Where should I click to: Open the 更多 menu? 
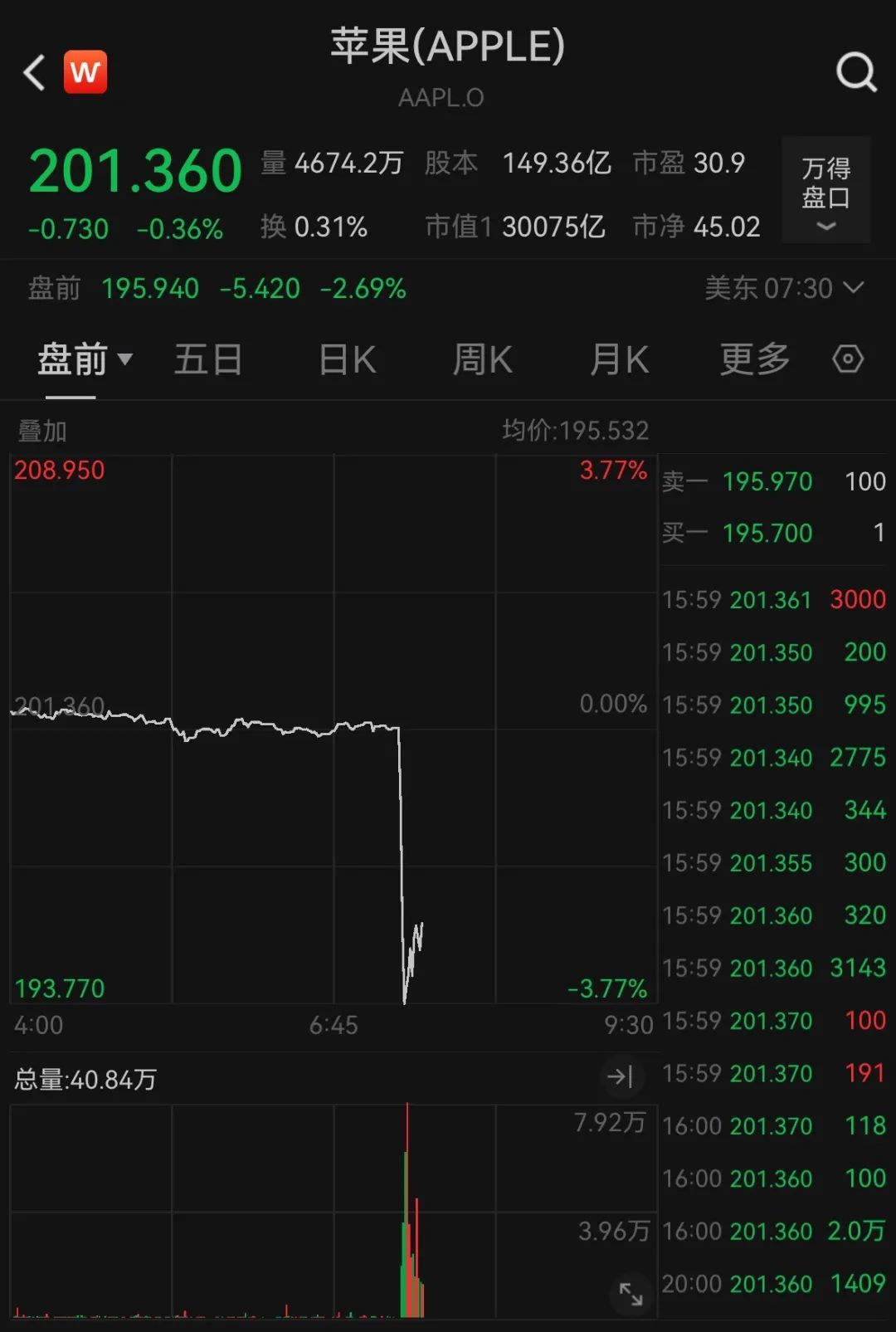[753, 359]
